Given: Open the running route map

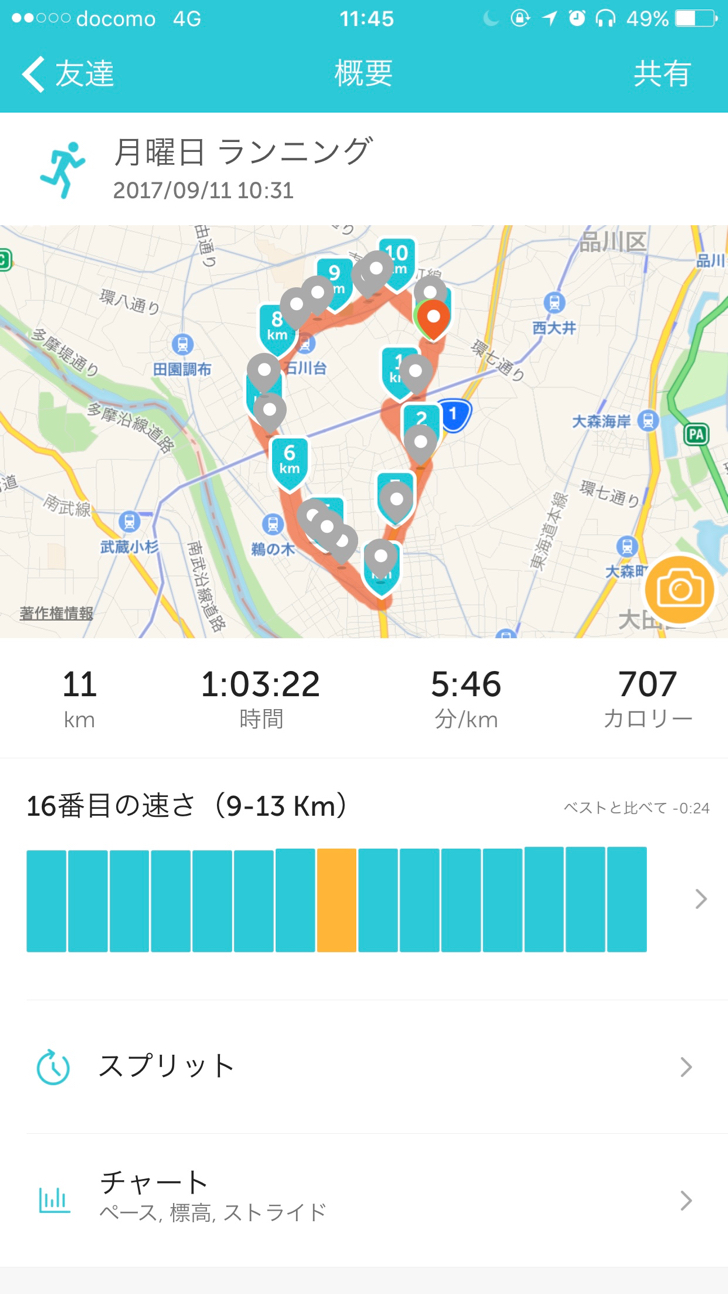Looking at the screenshot, I should (364, 432).
